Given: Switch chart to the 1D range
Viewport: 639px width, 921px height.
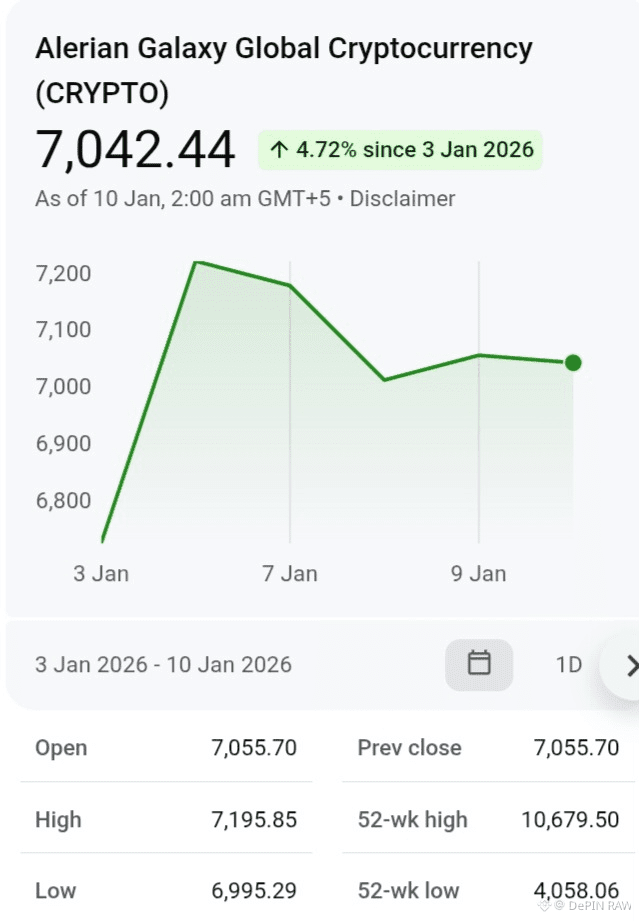Looking at the screenshot, I should [x=569, y=665].
